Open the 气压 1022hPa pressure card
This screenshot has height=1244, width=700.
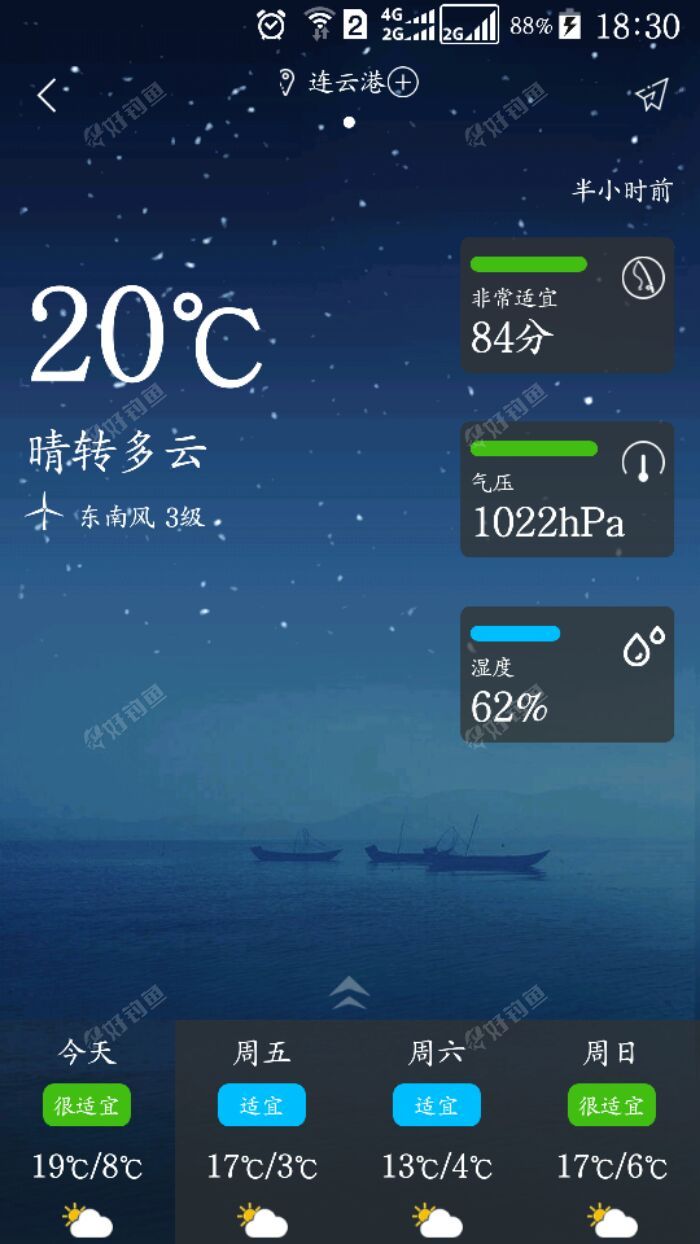tap(567, 490)
